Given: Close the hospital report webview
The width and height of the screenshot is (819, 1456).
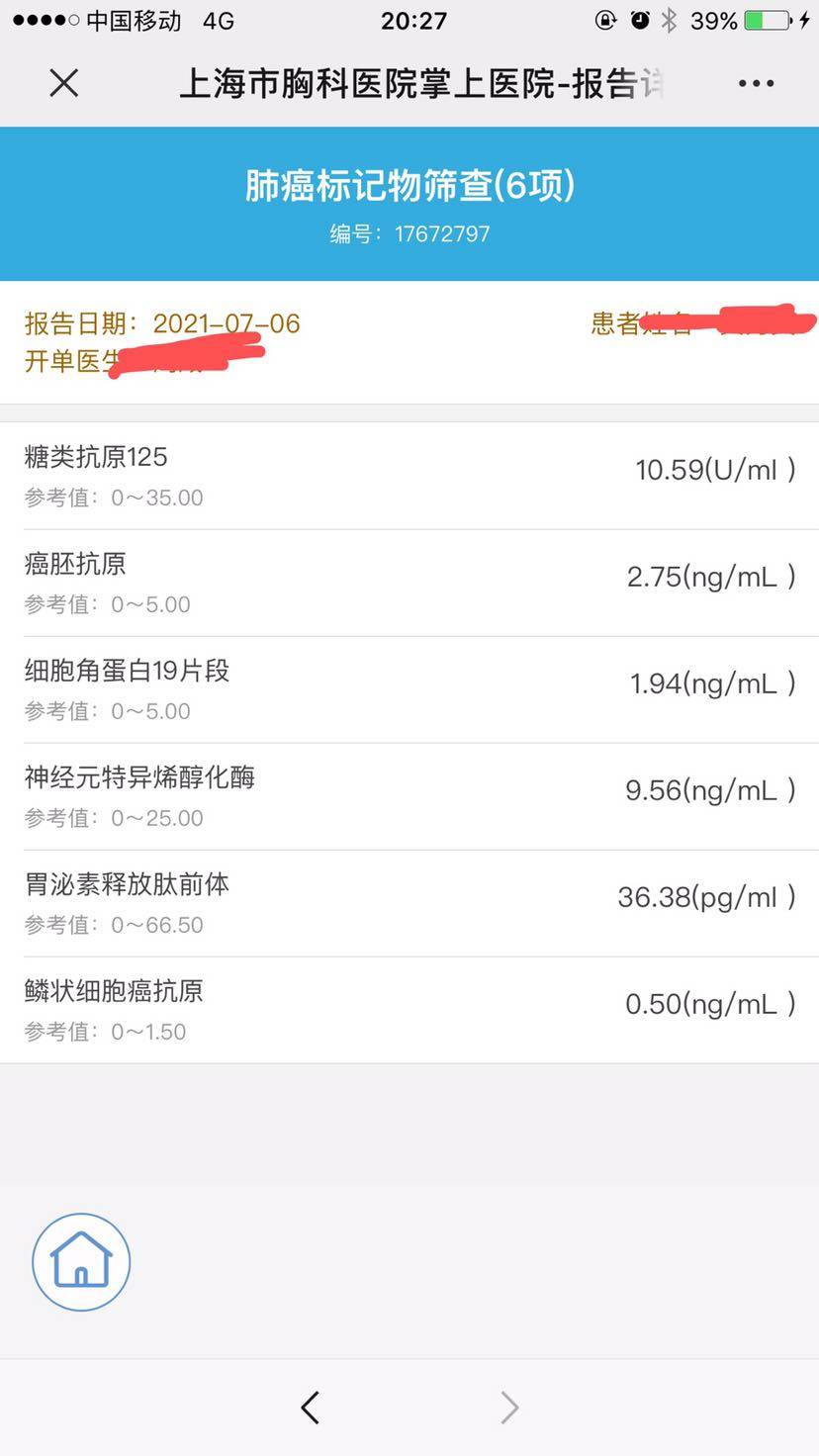Looking at the screenshot, I should [64, 83].
